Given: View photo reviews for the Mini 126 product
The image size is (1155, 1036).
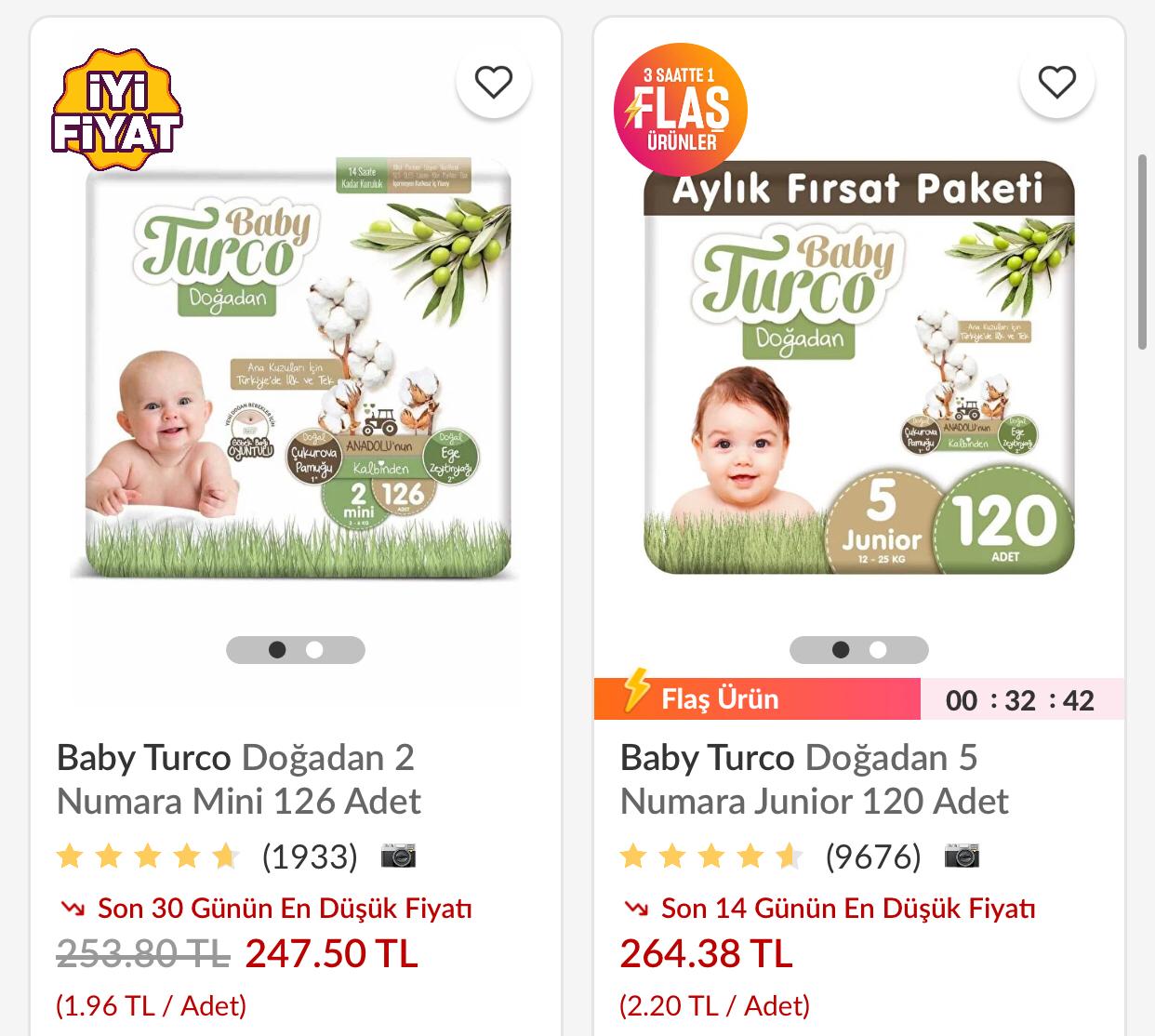Looking at the screenshot, I should 398,856.
